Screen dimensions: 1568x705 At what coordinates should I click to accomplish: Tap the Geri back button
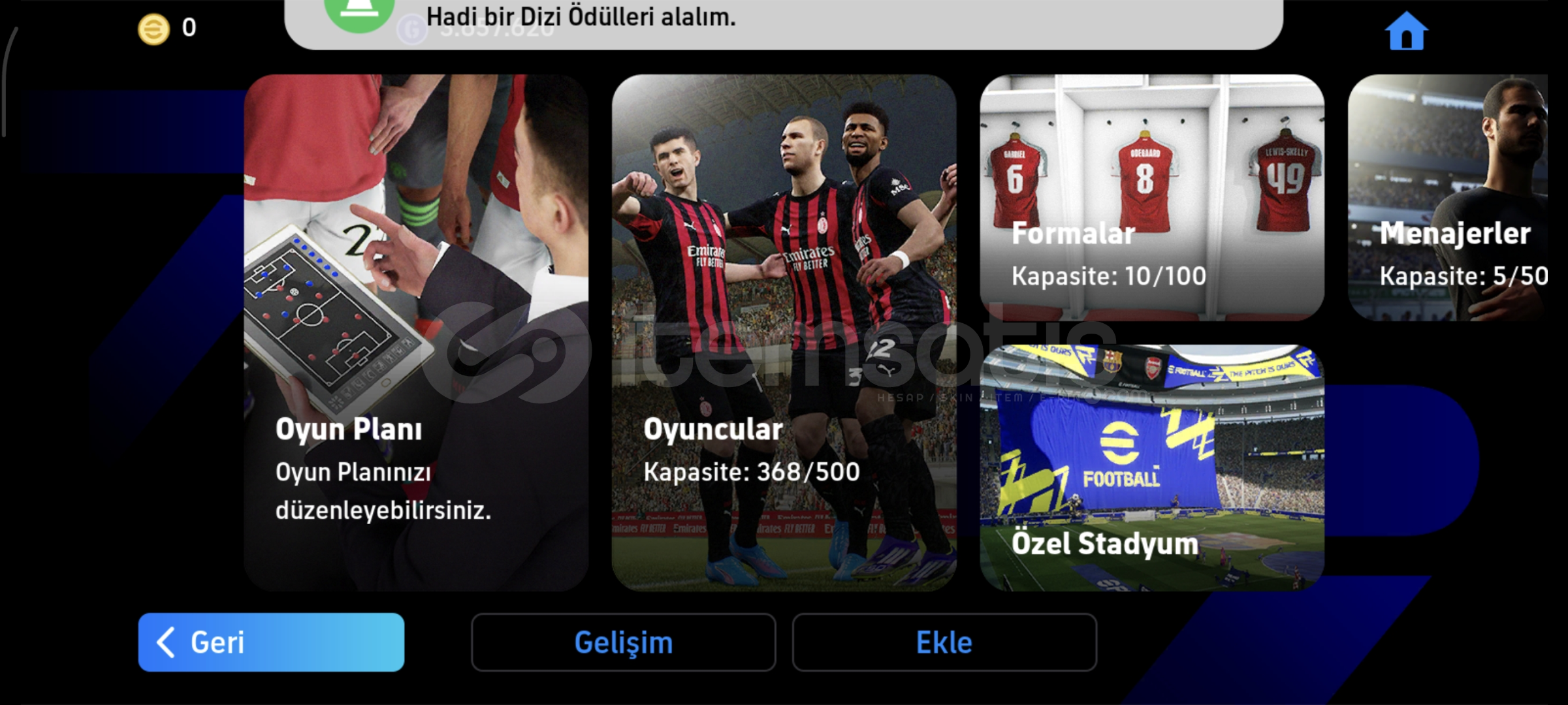click(271, 642)
